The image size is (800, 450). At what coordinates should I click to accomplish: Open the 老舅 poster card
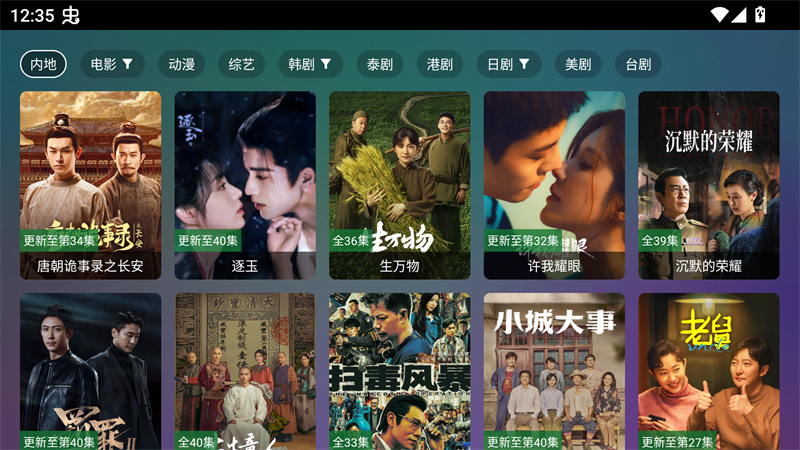point(708,371)
